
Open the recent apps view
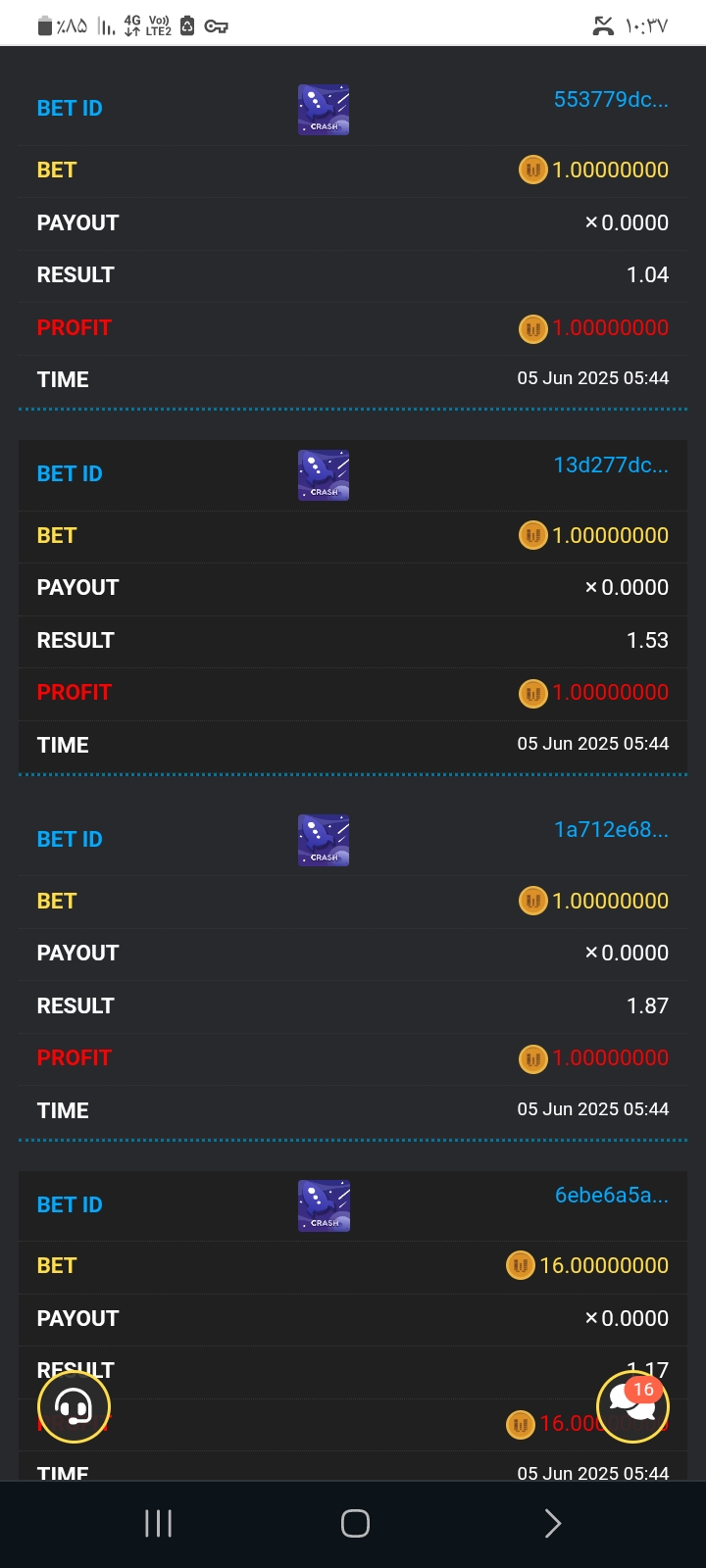coord(158,1523)
